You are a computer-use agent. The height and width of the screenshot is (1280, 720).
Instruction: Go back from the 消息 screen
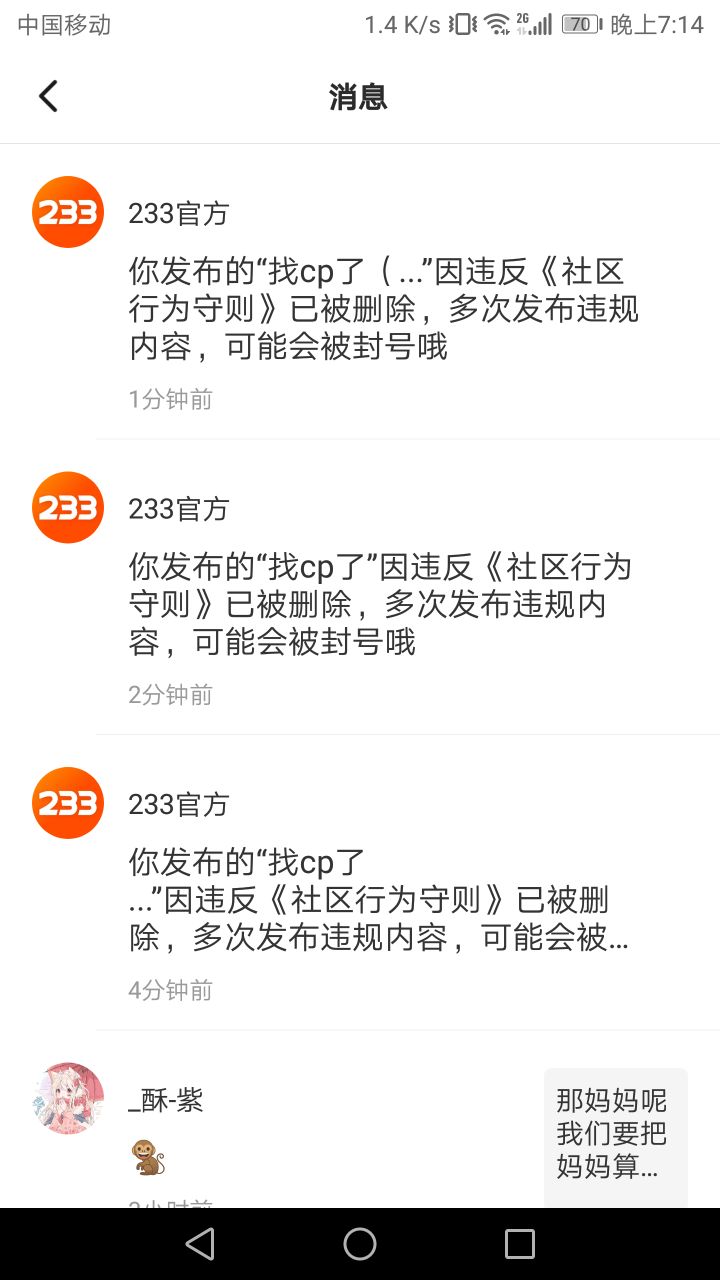point(48,97)
